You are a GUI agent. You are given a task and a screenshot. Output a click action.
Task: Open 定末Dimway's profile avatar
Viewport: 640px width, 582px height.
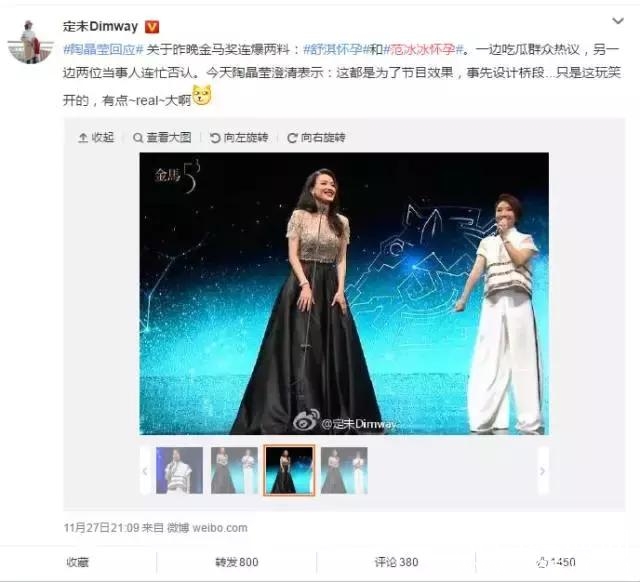pos(29,42)
